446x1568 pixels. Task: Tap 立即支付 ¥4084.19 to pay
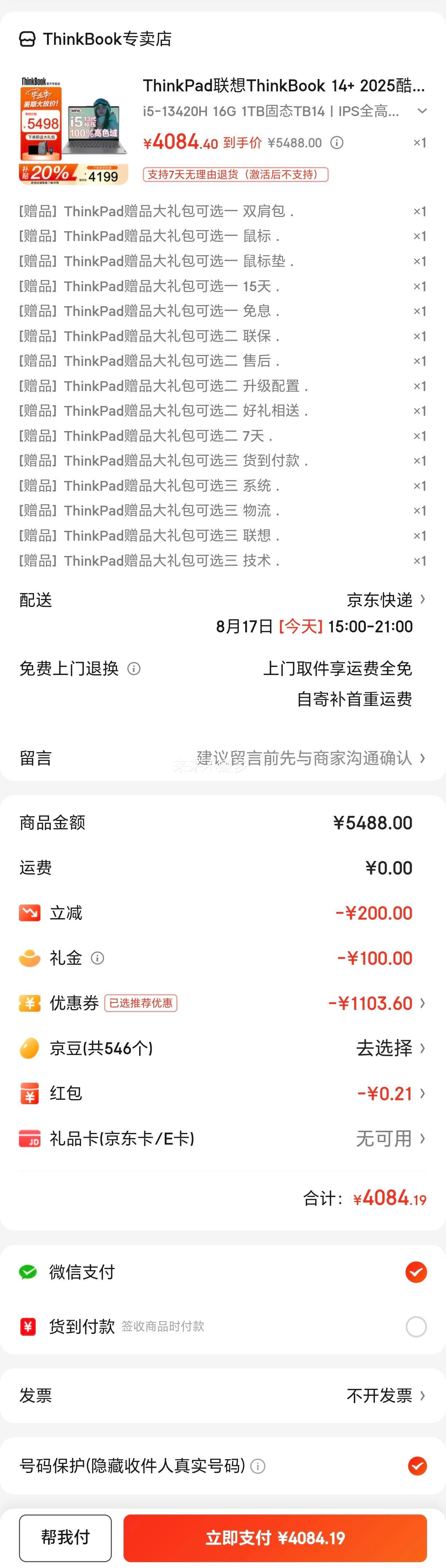275,1537
